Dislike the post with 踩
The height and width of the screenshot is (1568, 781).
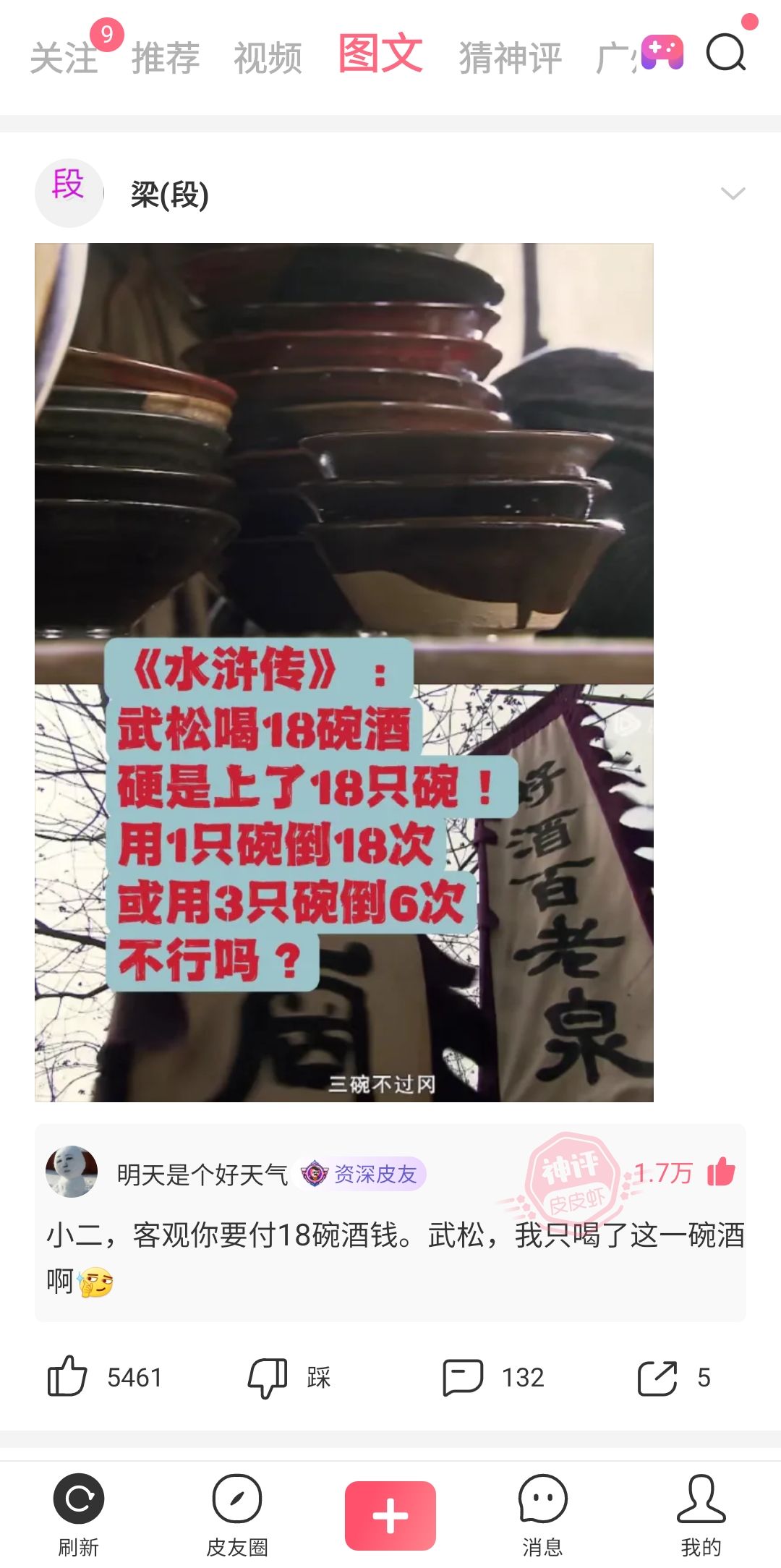289,1377
